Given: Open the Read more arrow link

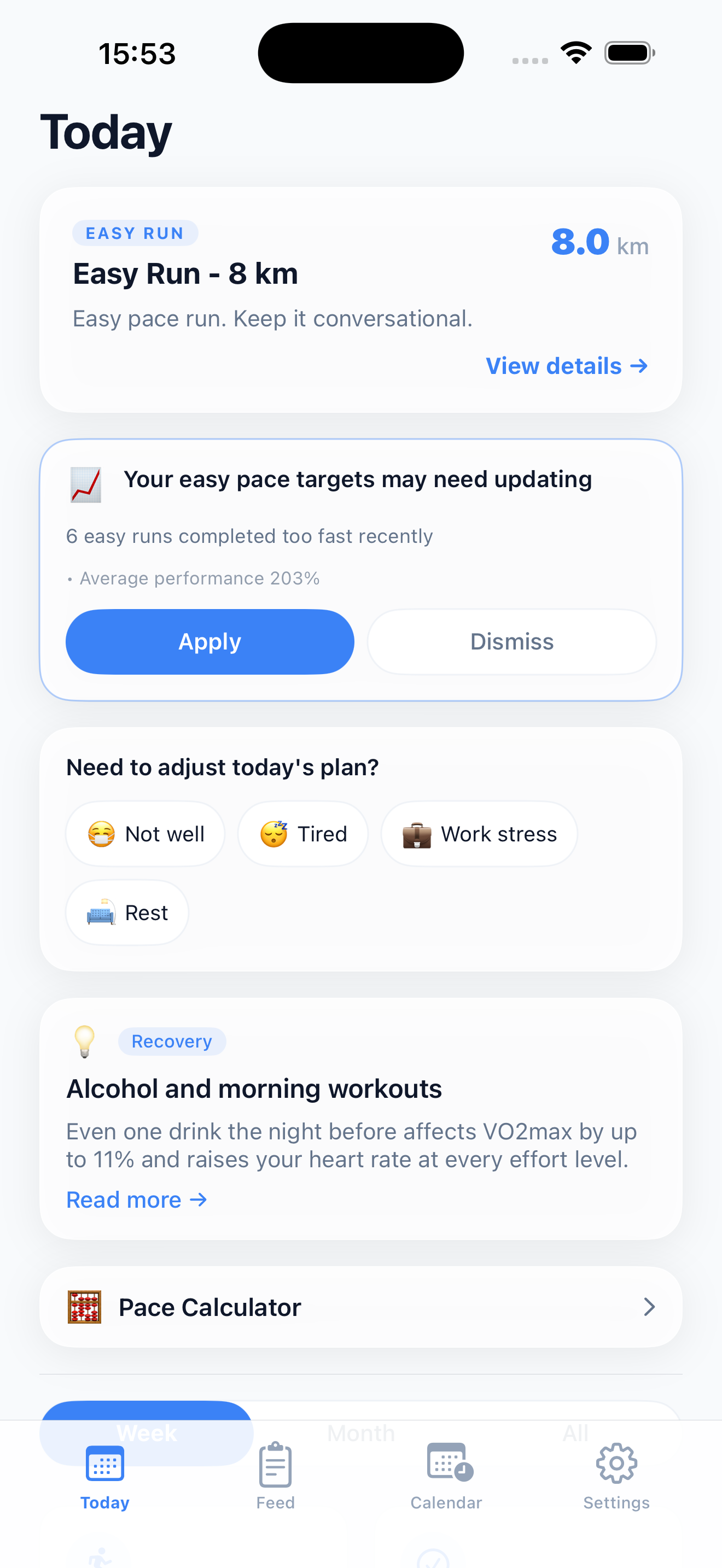Looking at the screenshot, I should (x=136, y=1199).
